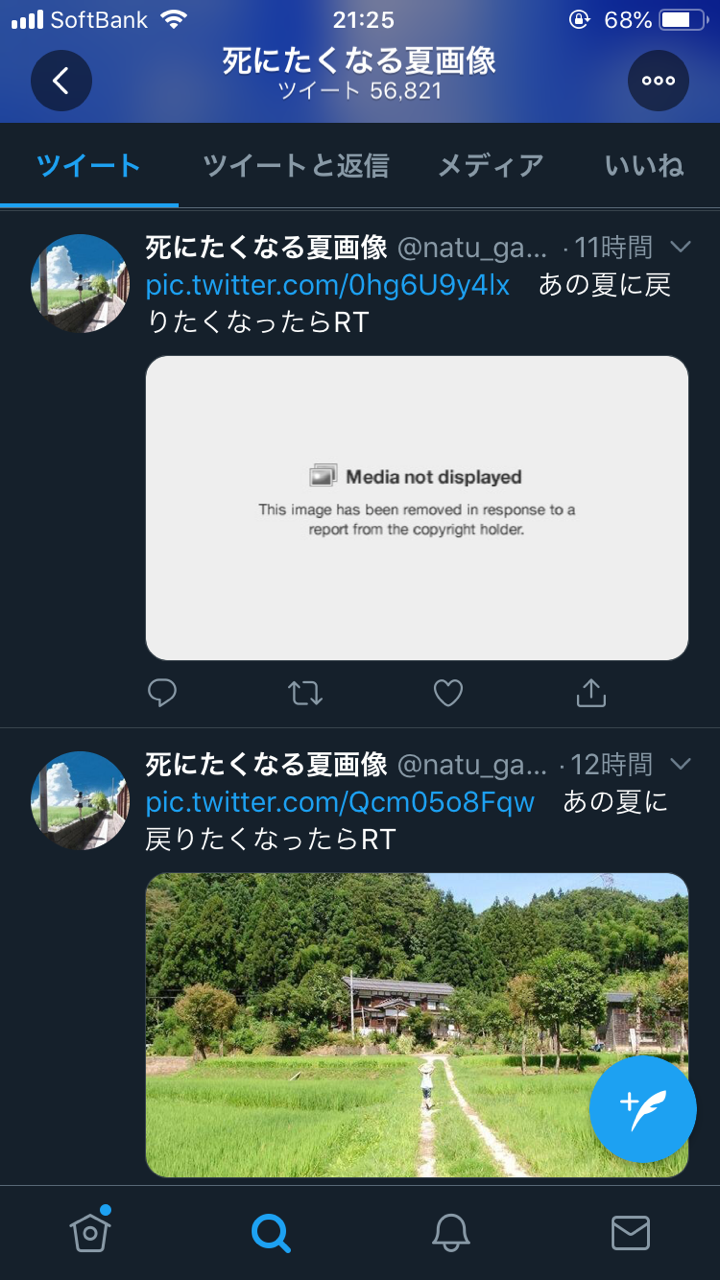
Task: Like the first tweet using the heart icon
Action: 447,692
